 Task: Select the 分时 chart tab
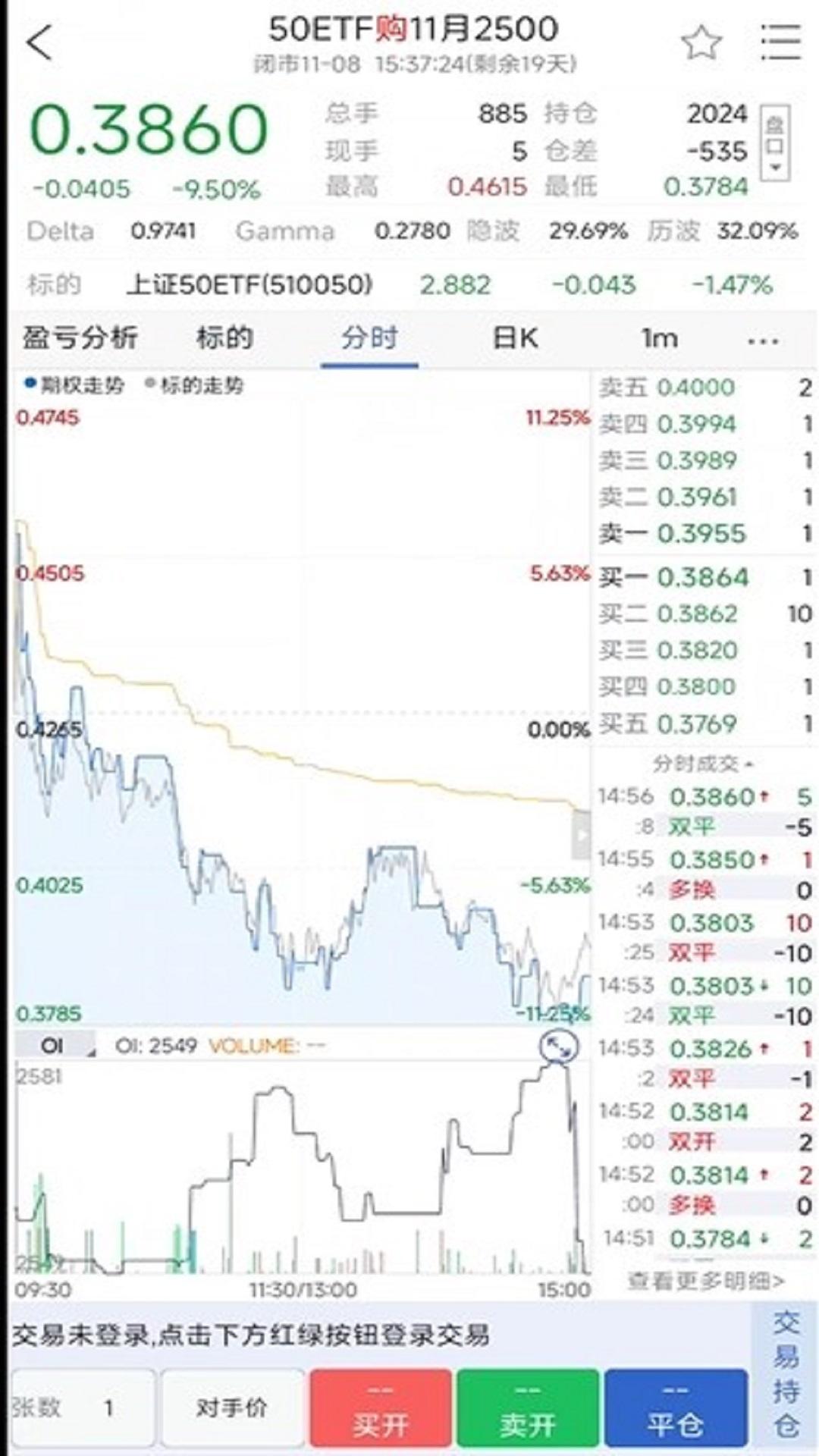click(369, 338)
